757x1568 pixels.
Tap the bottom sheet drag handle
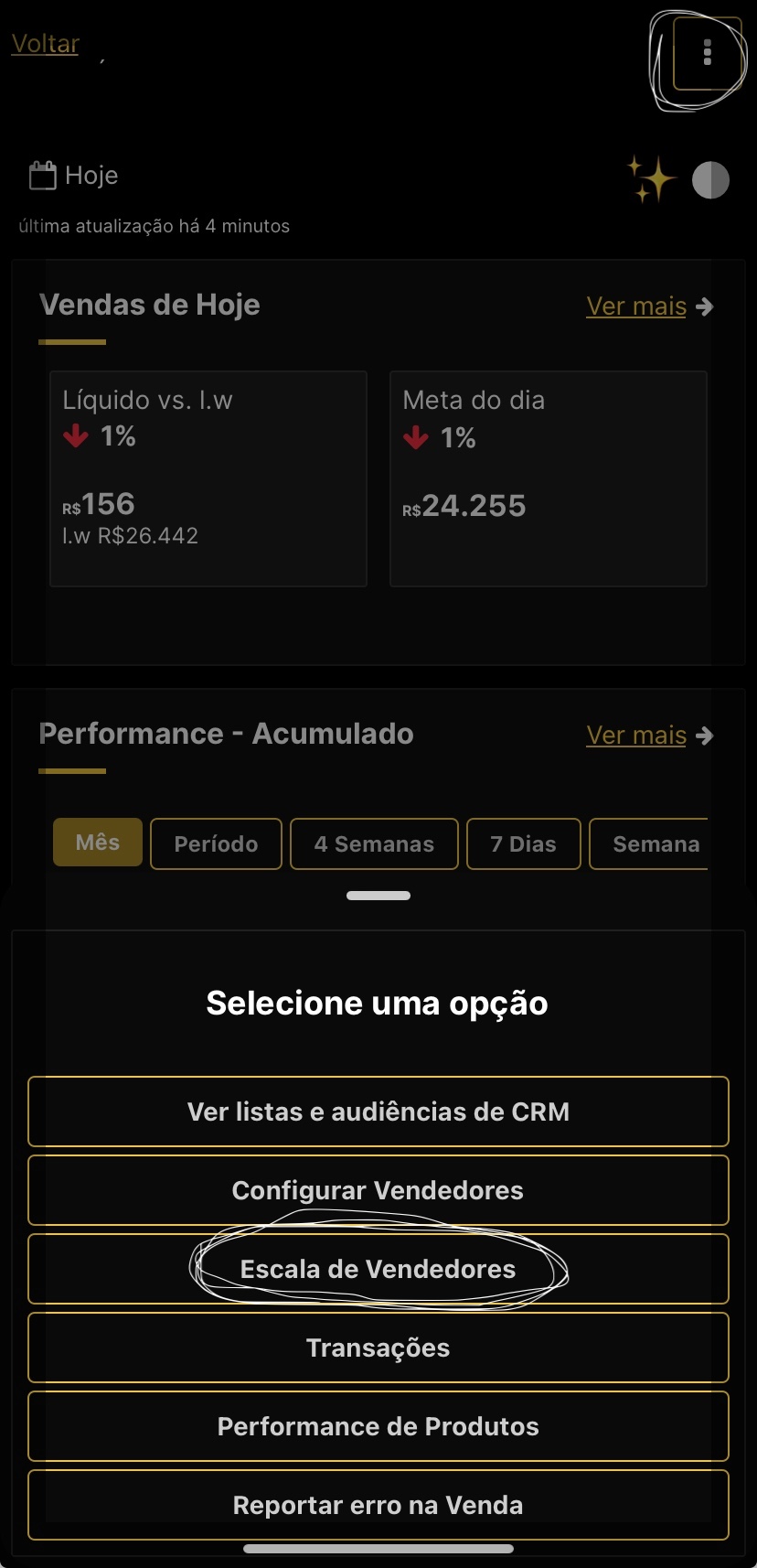(x=378, y=896)
